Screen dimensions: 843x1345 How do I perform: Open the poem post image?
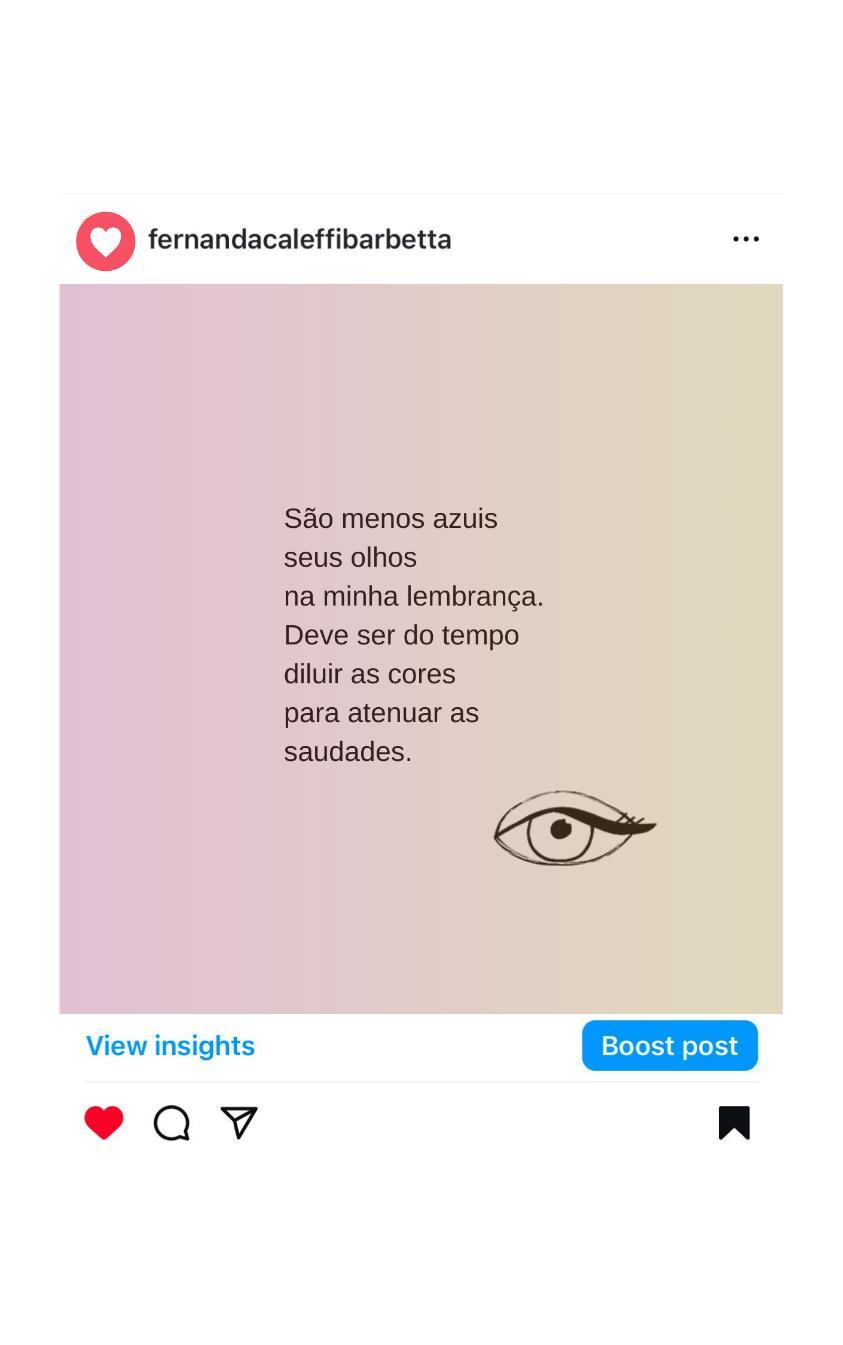(421, 648)
